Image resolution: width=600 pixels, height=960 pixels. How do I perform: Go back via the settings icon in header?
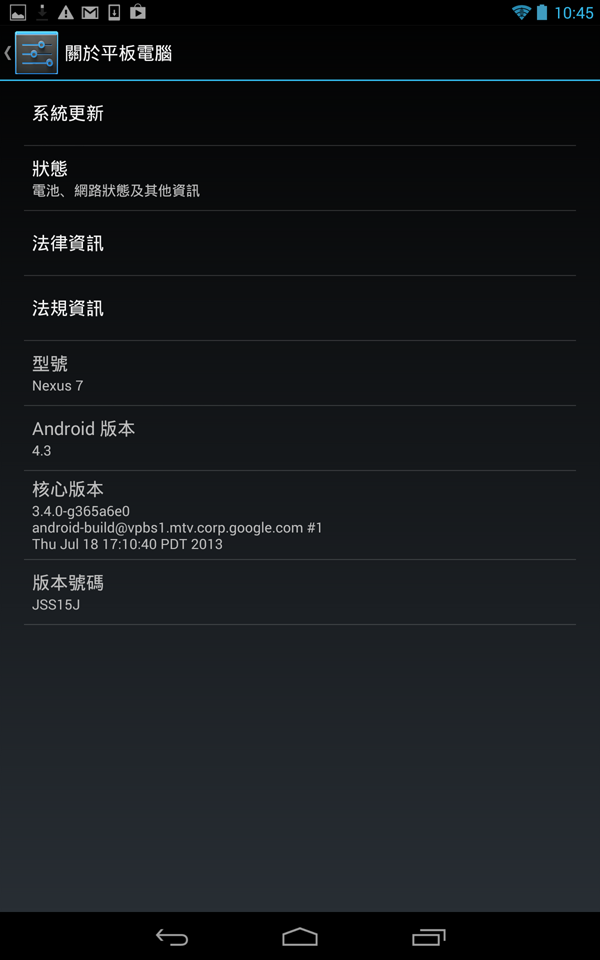pyautogui.click(x=36, y=53)
